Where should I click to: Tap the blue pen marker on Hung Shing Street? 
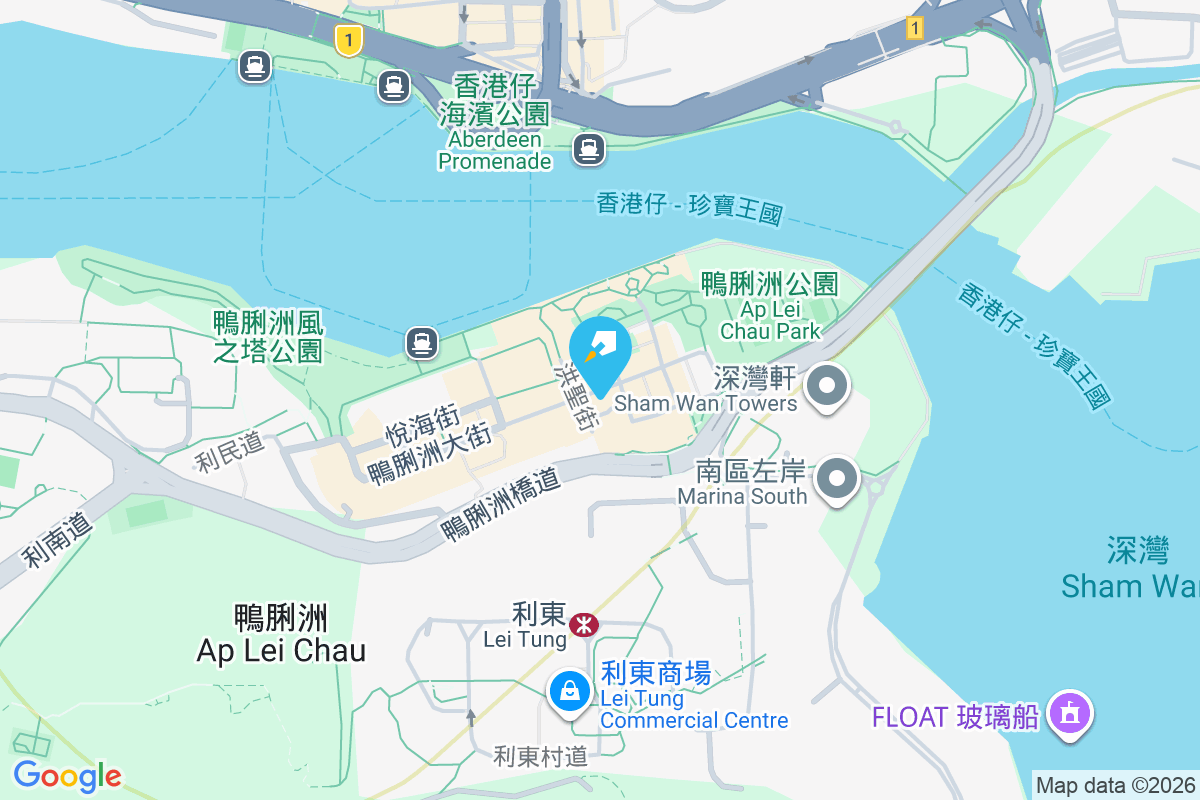pos(599,351)
